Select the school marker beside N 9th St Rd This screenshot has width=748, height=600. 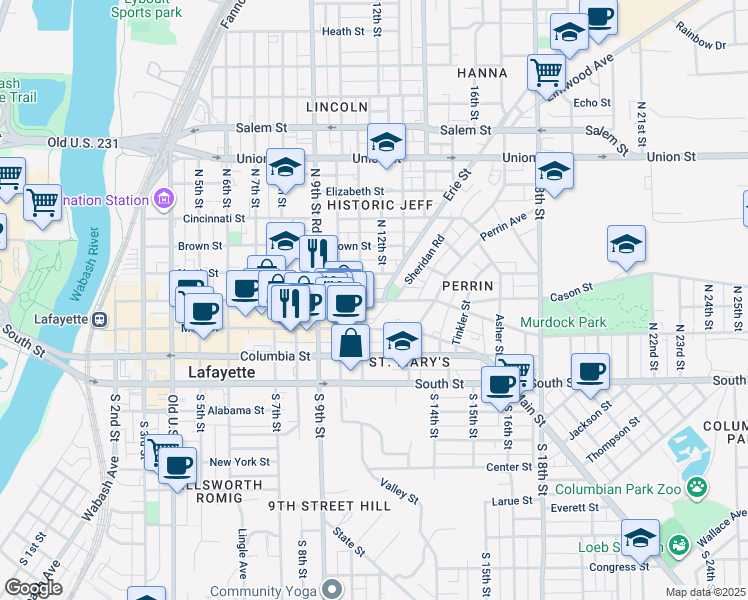285,169
